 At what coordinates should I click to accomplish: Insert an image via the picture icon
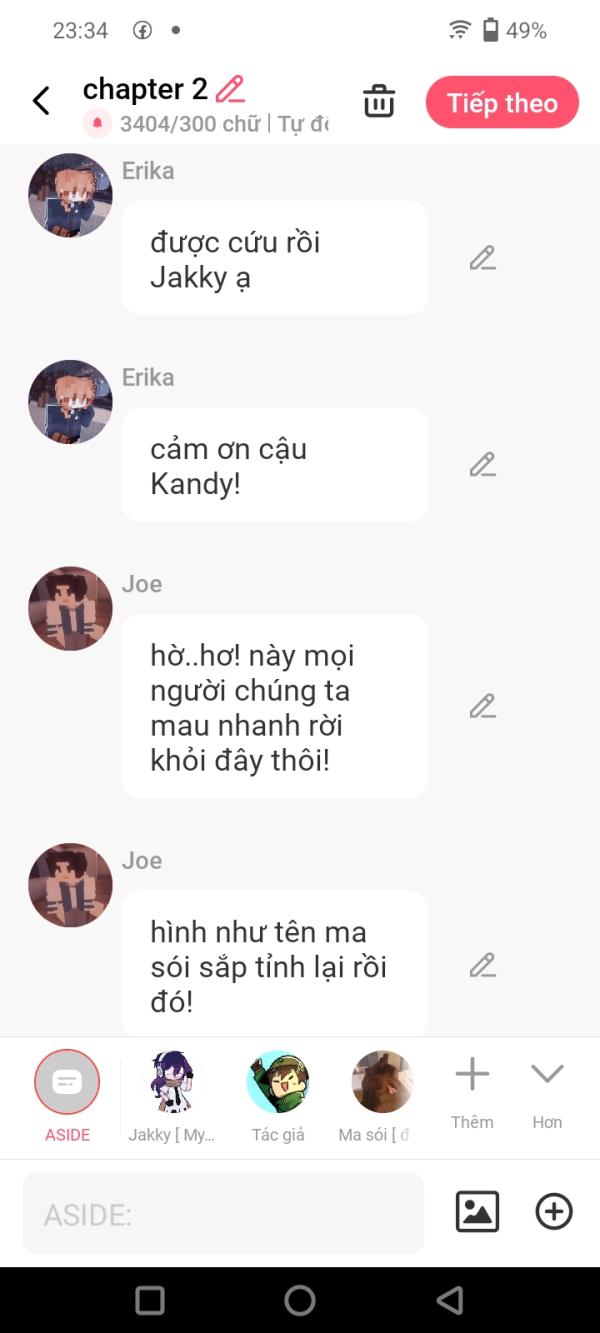(477, 1212)
